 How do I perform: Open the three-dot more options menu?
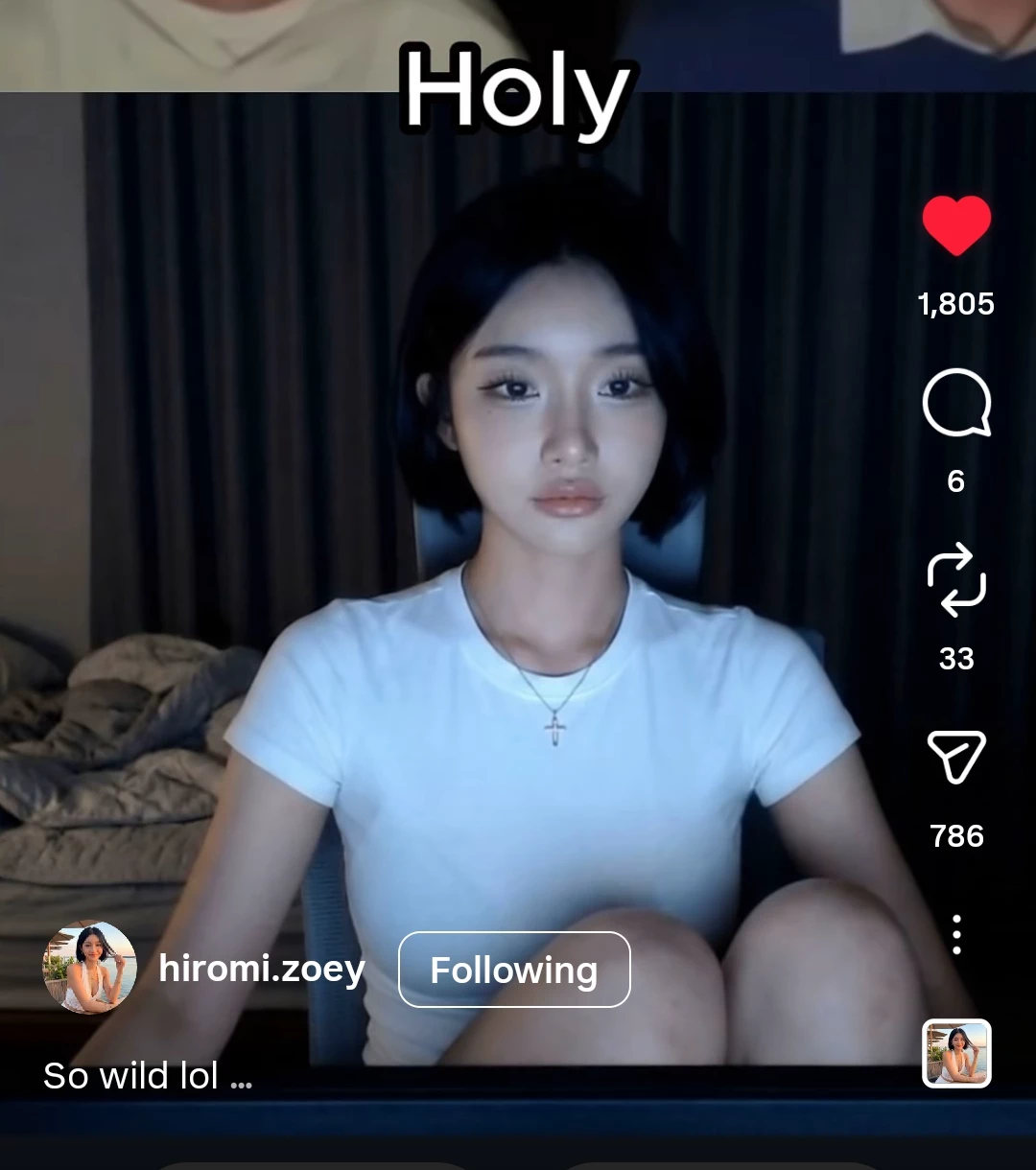[x=956, y=934]
